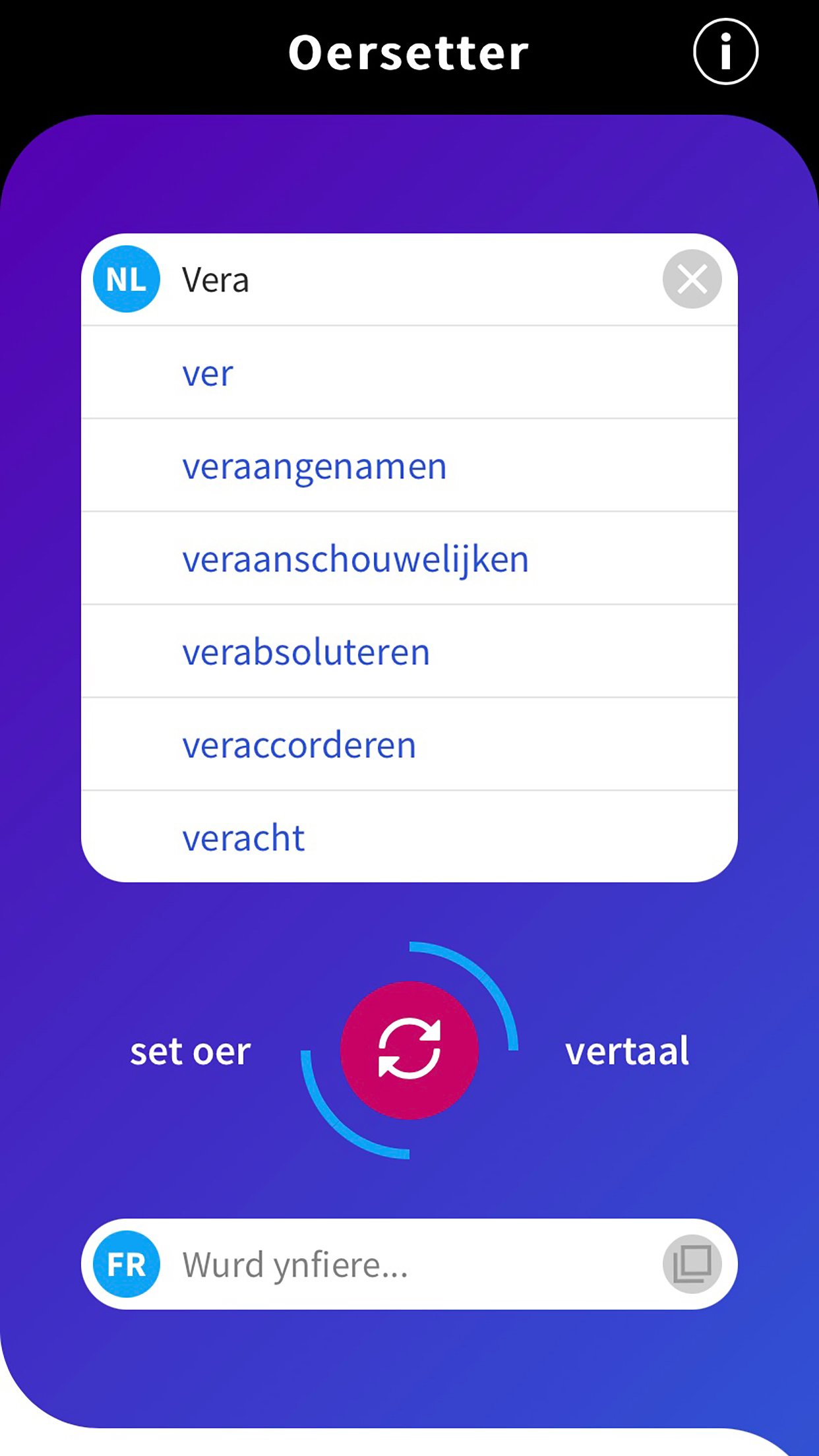Select the suggestion verabsoluteren
The width and height of the screenshot is (819, 1456).
click(409, 652)
